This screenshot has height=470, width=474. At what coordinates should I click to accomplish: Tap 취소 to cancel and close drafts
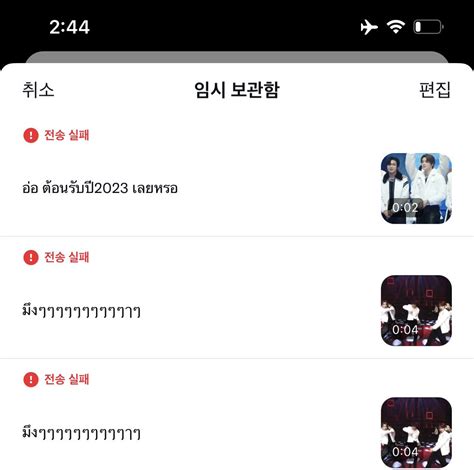click(x=38, y=90)
